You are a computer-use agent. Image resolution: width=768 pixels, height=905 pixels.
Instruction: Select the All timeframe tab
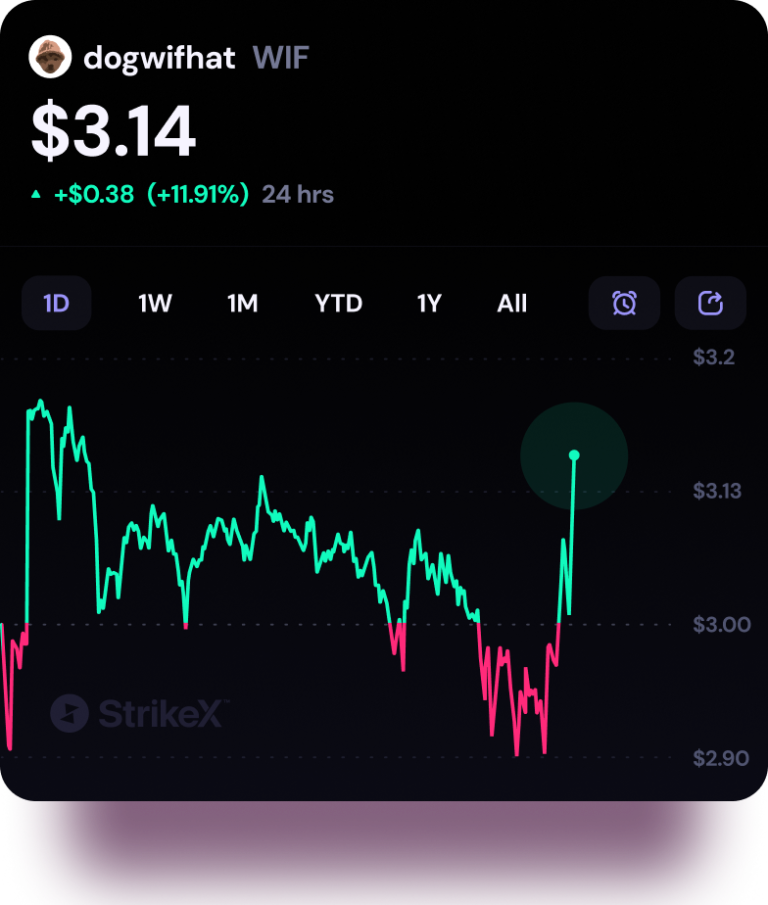click(512, 303)
